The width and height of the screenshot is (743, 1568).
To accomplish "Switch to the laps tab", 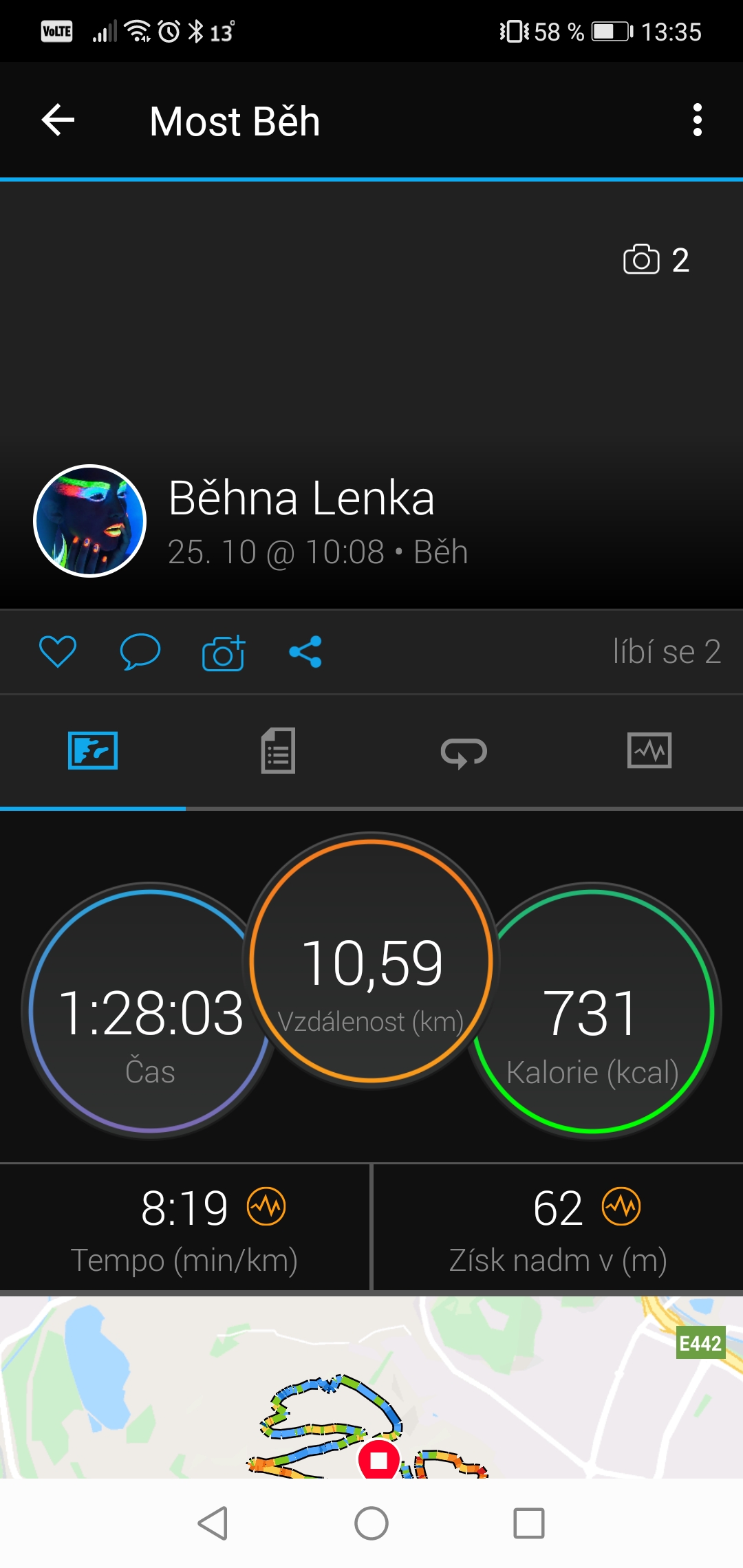I will click(x=464, y=752).
